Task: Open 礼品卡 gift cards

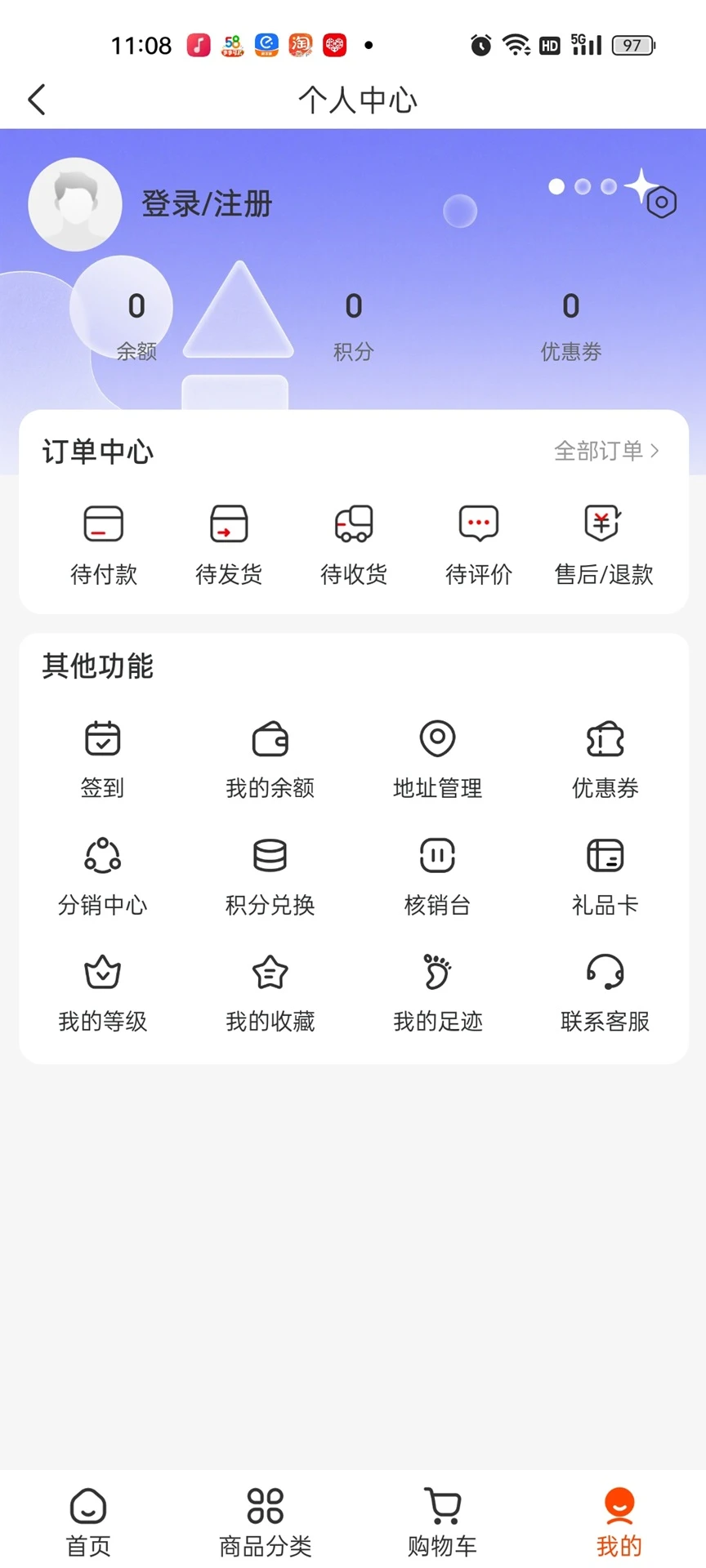Action: [x=605, y=875]
